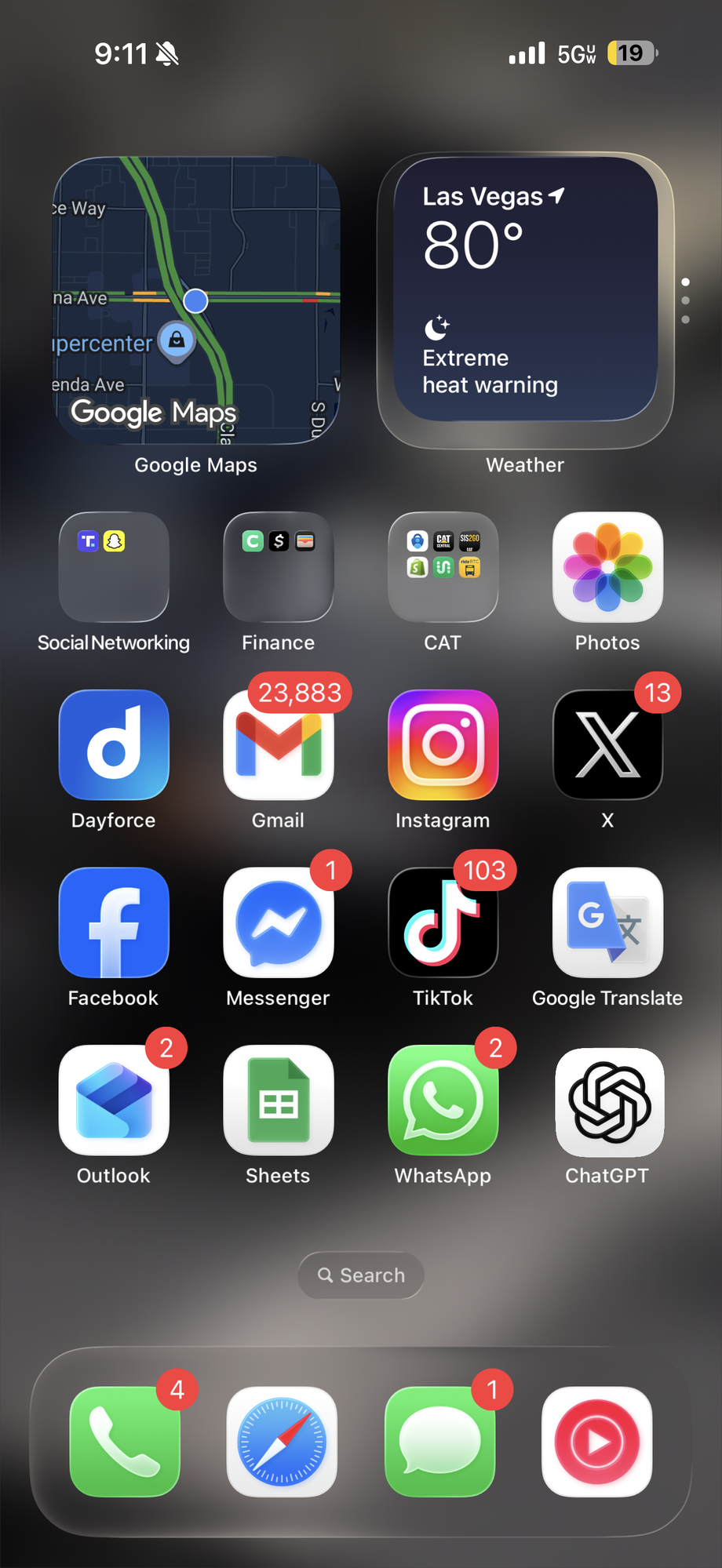Image resolution: width=722 pixels, height=1568 pixels.
Task: Launch the Photos app
Action: 607,567
